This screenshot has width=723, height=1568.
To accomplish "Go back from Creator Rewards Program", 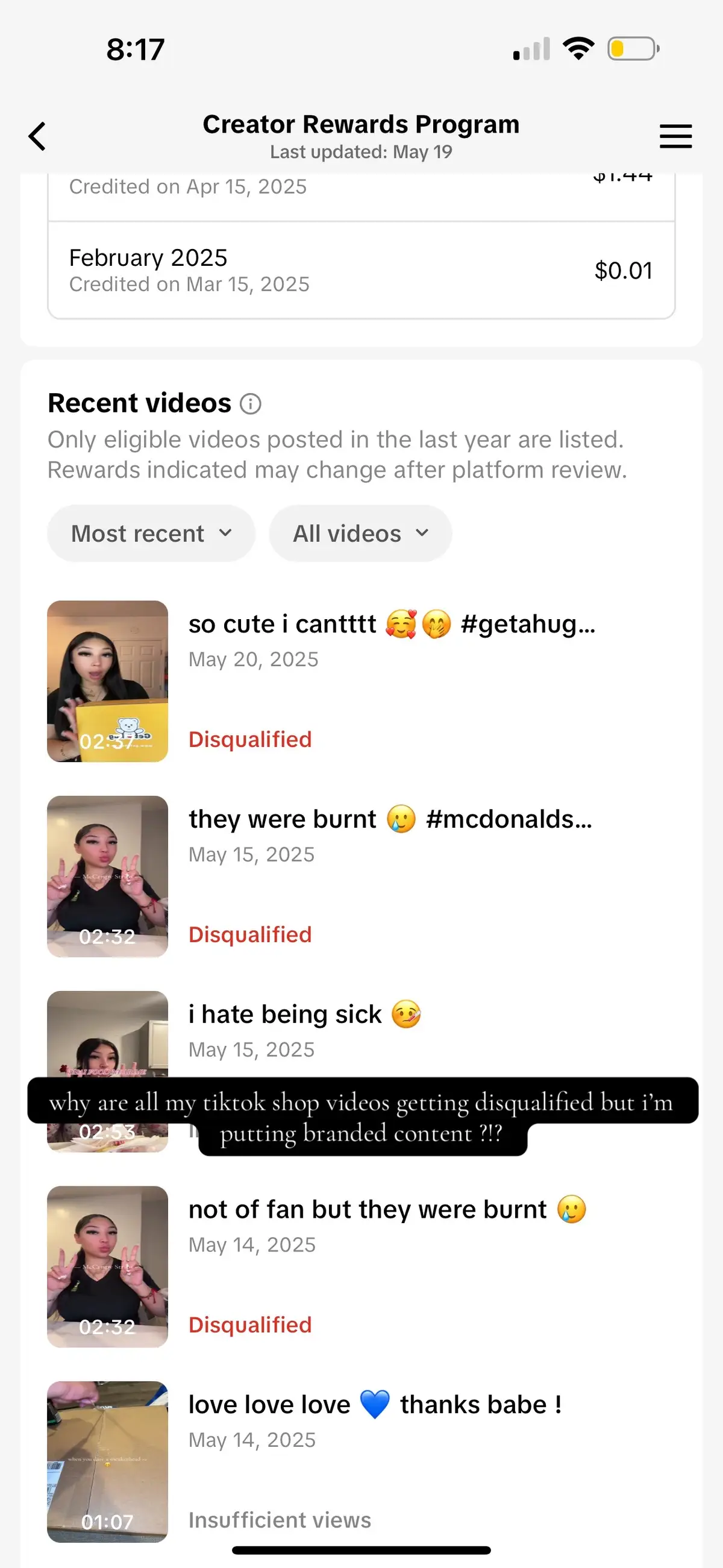I will [38, 136].
